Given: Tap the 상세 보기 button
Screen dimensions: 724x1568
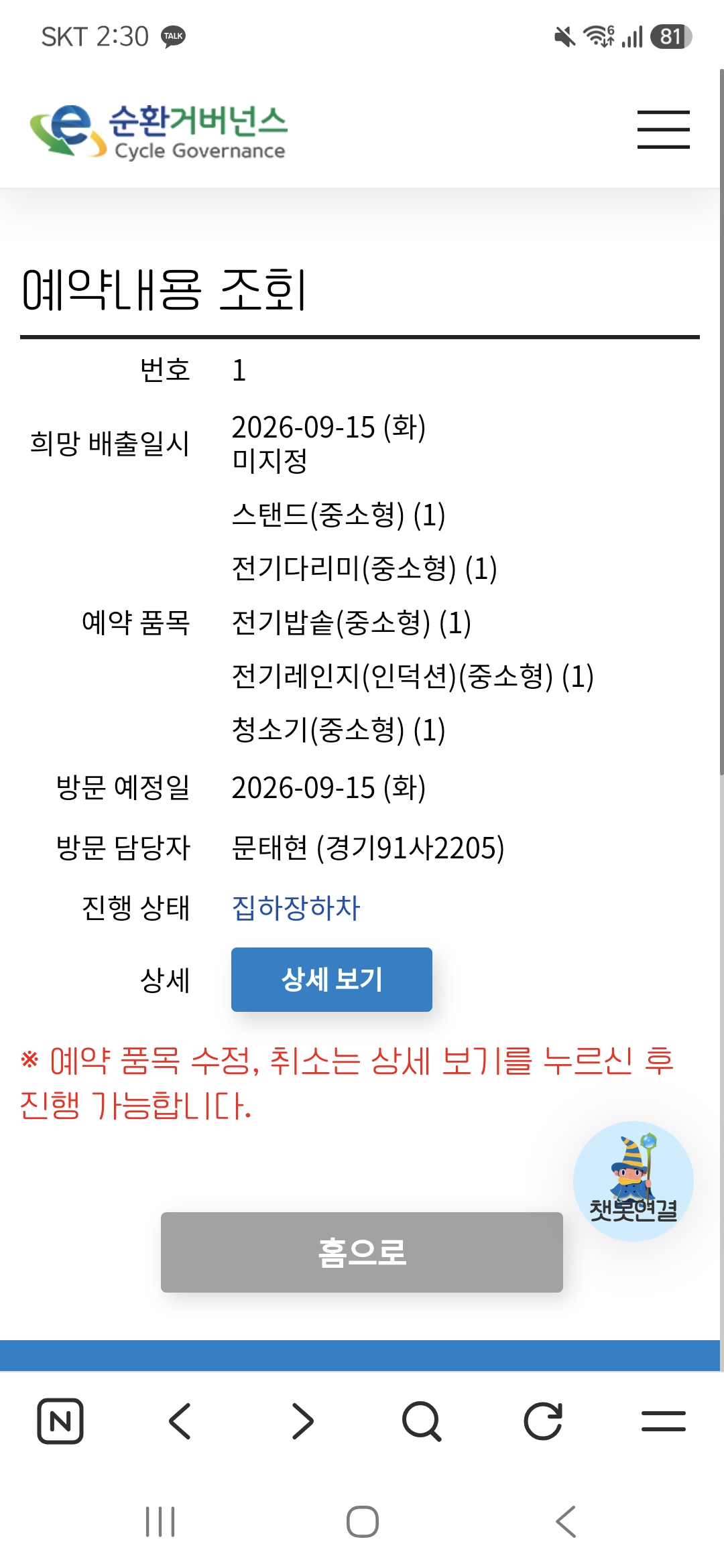Looking at the screenshot, I should (x=332, y=979).
